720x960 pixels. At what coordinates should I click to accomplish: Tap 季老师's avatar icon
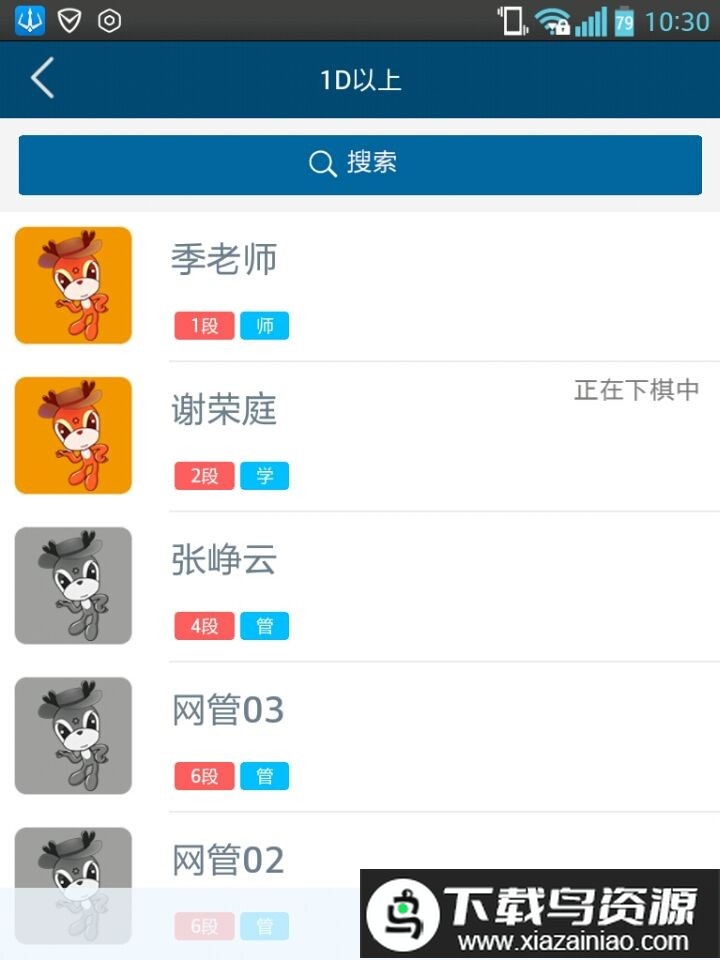pyautogui.click(x=72, y=284)
